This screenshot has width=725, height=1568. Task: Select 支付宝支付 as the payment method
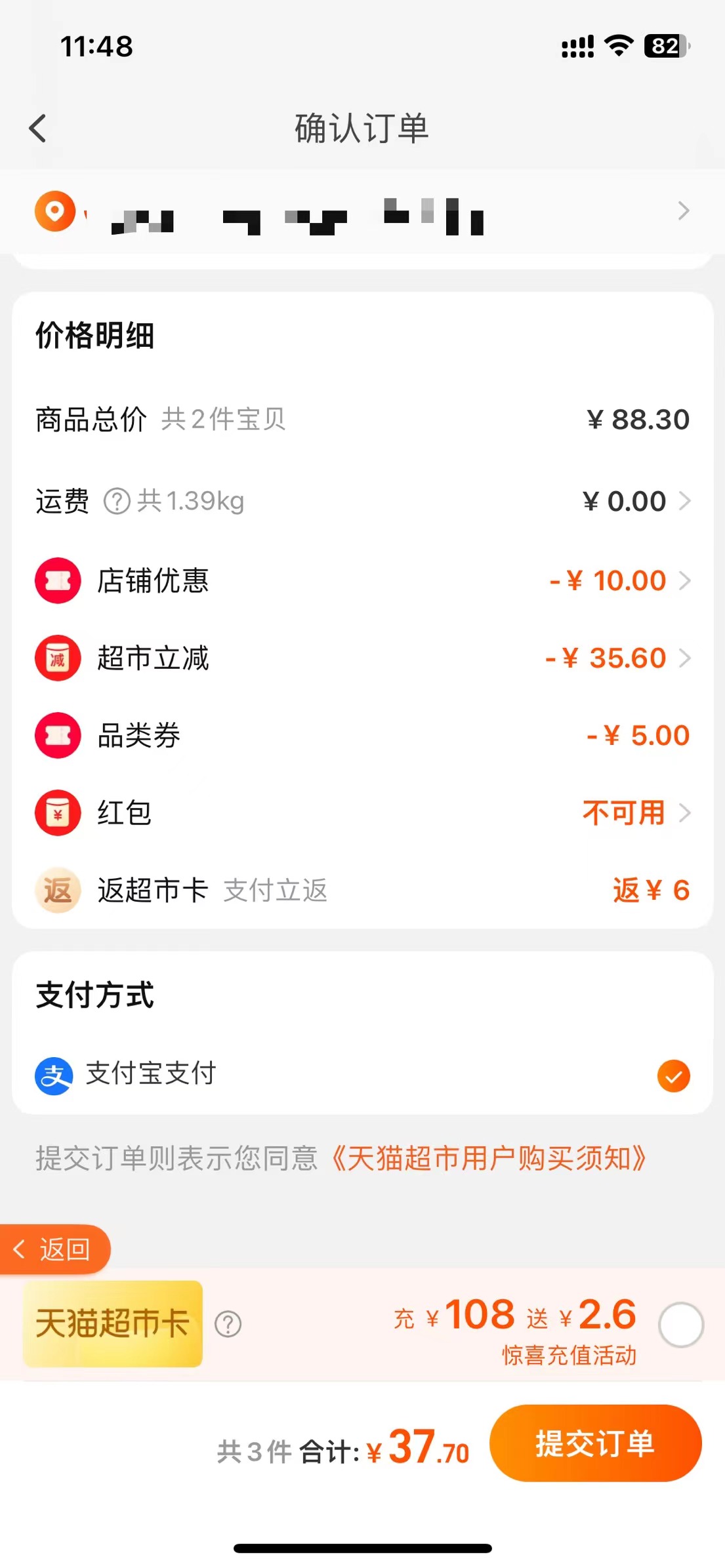[362, 1075]
